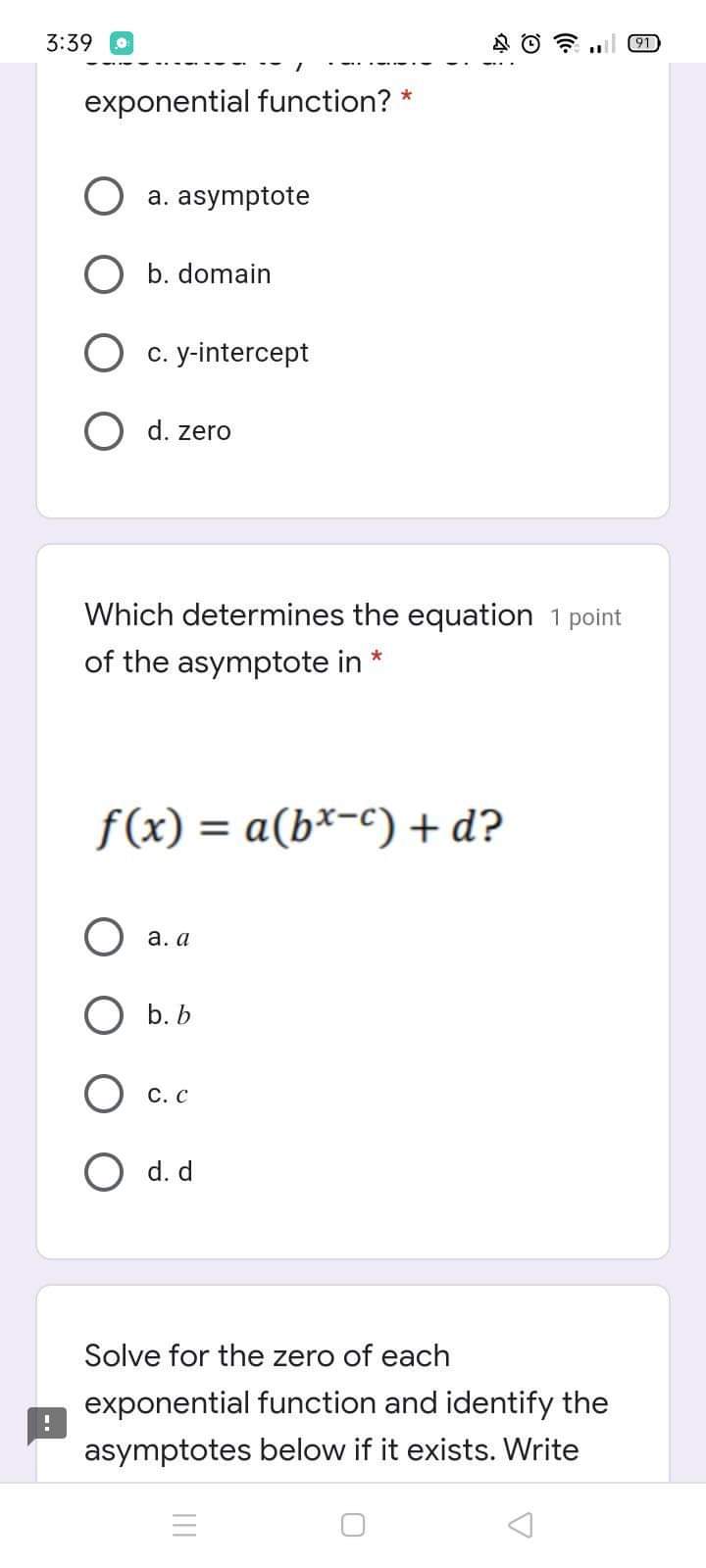Choose option "c. c"
Screen dimensions: 706x1568
[104, 1094]
